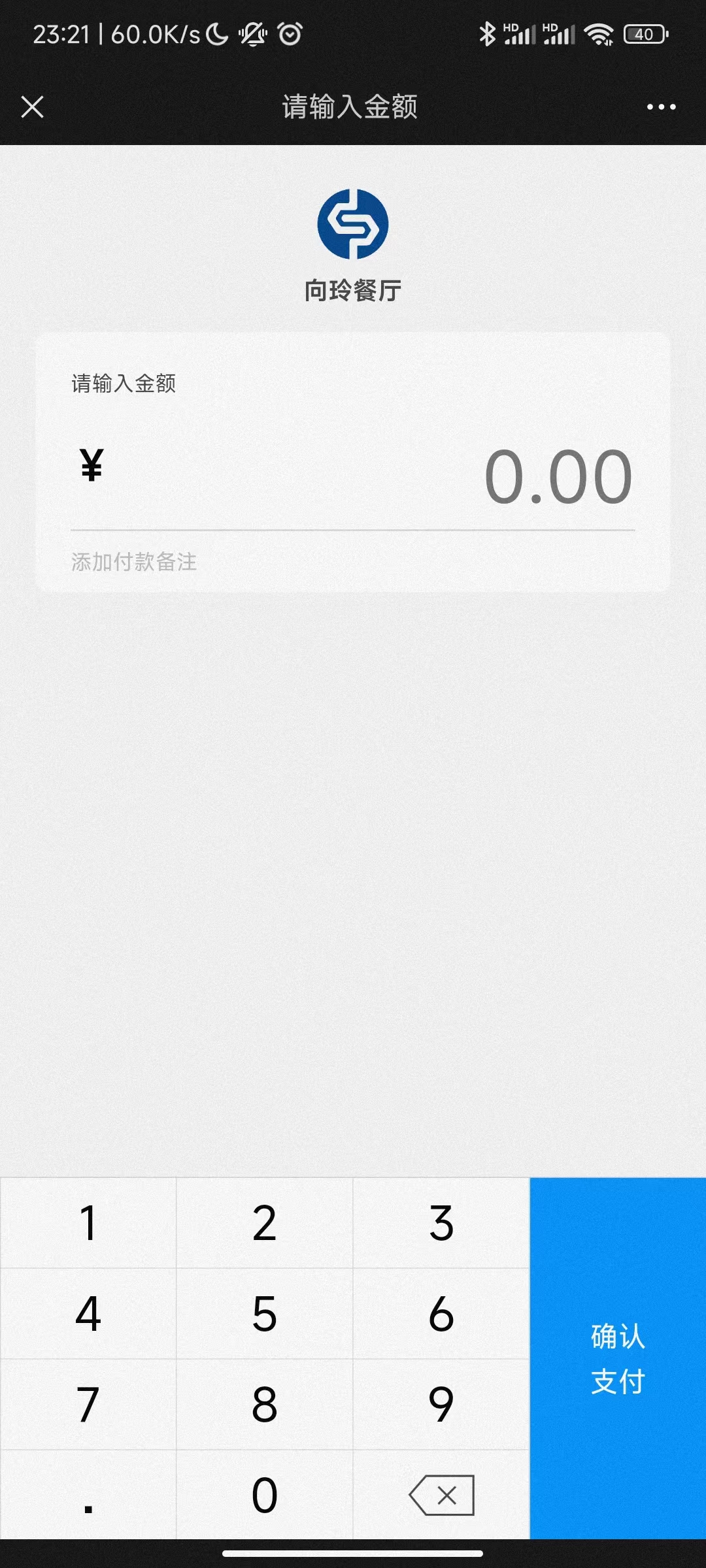Viewport: 706px width, 1568px height.
Task: Enter digit 7 on the keypad
Action: pyautogui.click(x=88, y=1405)
